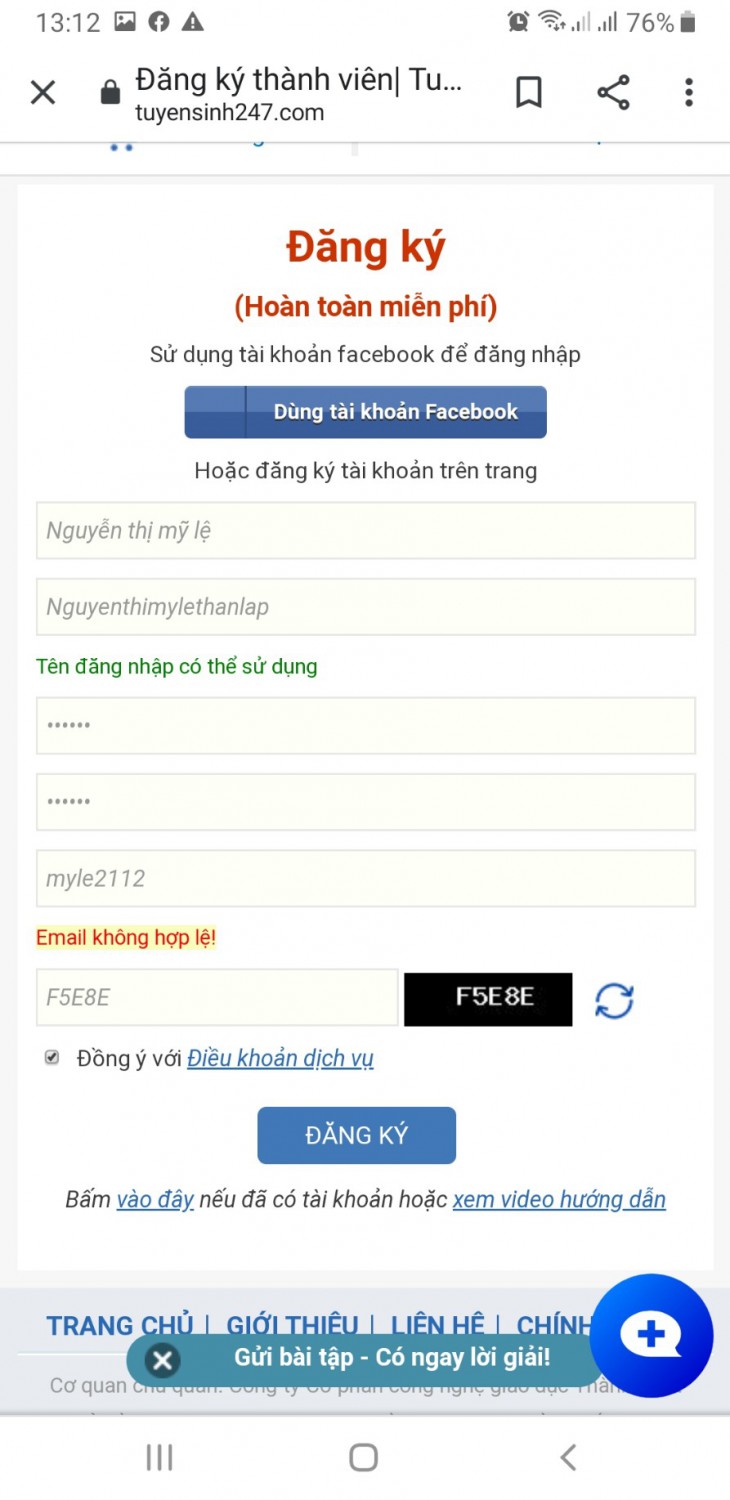Screen dimensions: 730x1500
Task: Share this page
Action: tap(613, 93)
